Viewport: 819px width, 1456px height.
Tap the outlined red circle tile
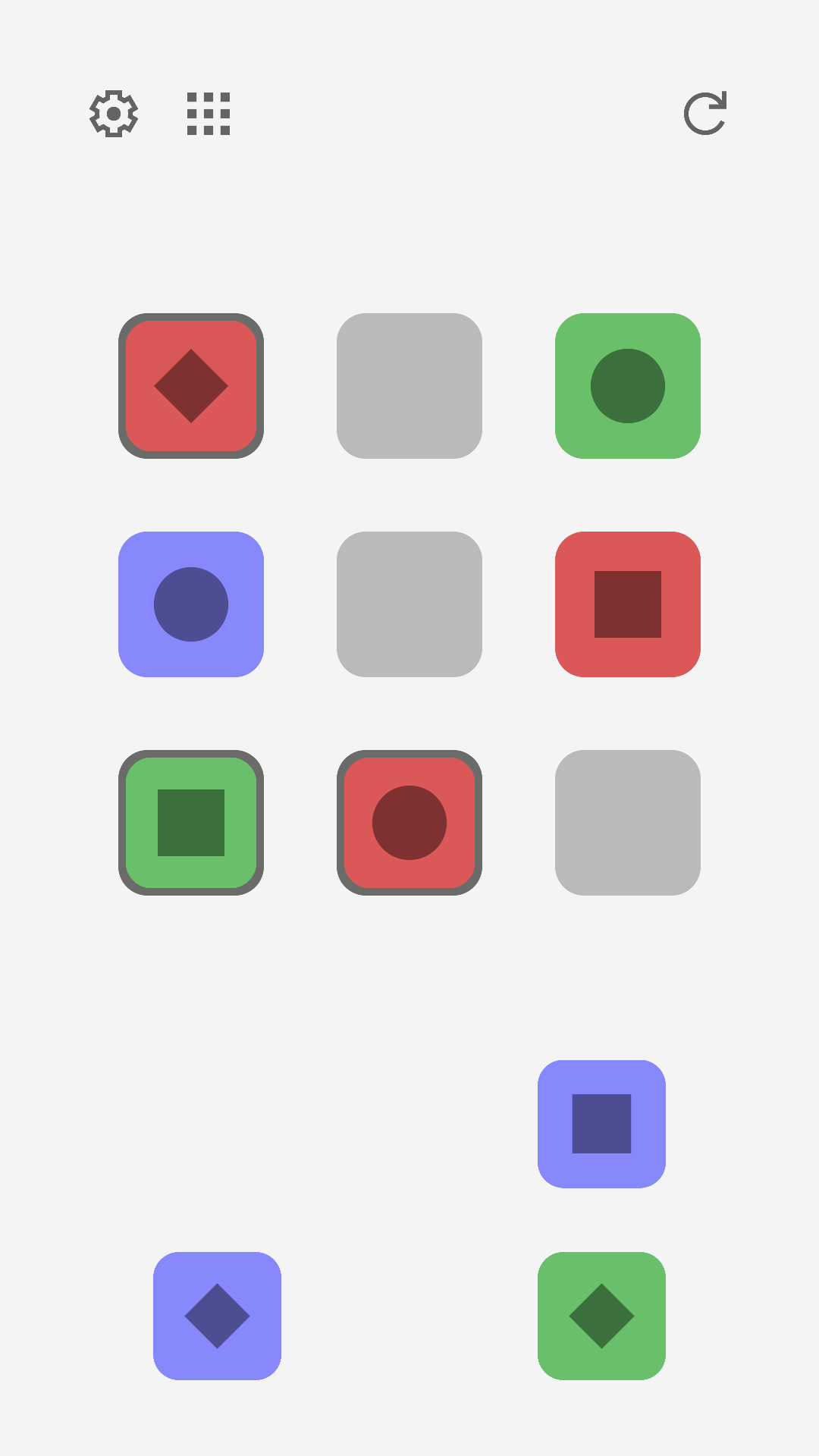pos(409,823)
